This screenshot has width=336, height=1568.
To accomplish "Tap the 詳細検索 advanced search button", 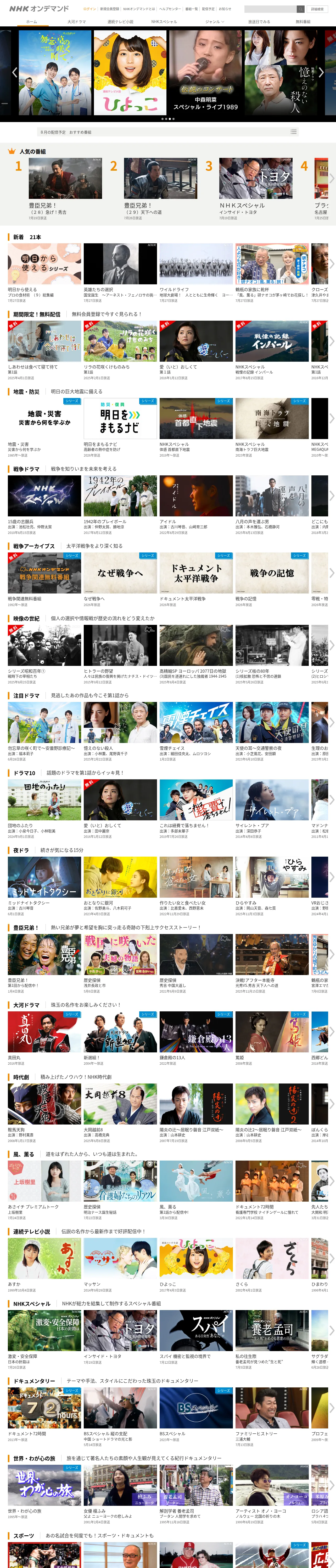I will 317,9.
